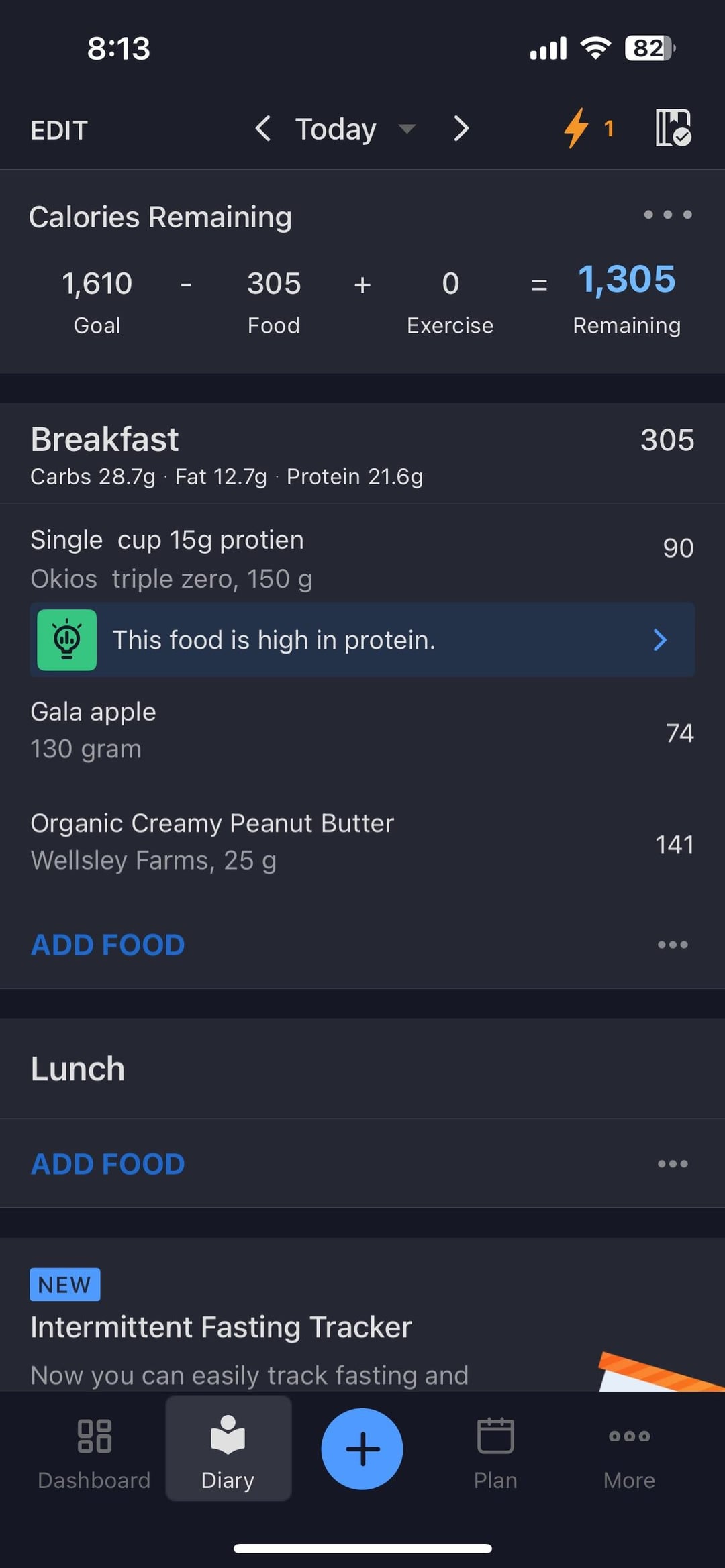
Task: Go to the next day
Action: pyautogui.click(x=461, y=128)
